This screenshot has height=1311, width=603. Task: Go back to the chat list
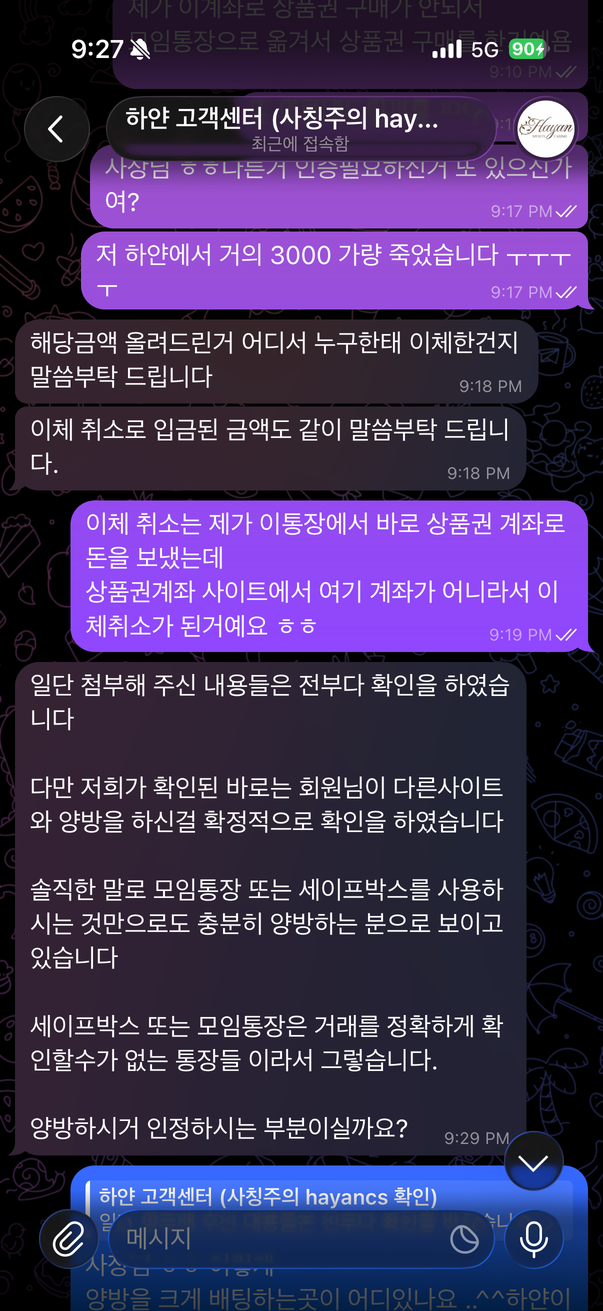click(56, 129)
